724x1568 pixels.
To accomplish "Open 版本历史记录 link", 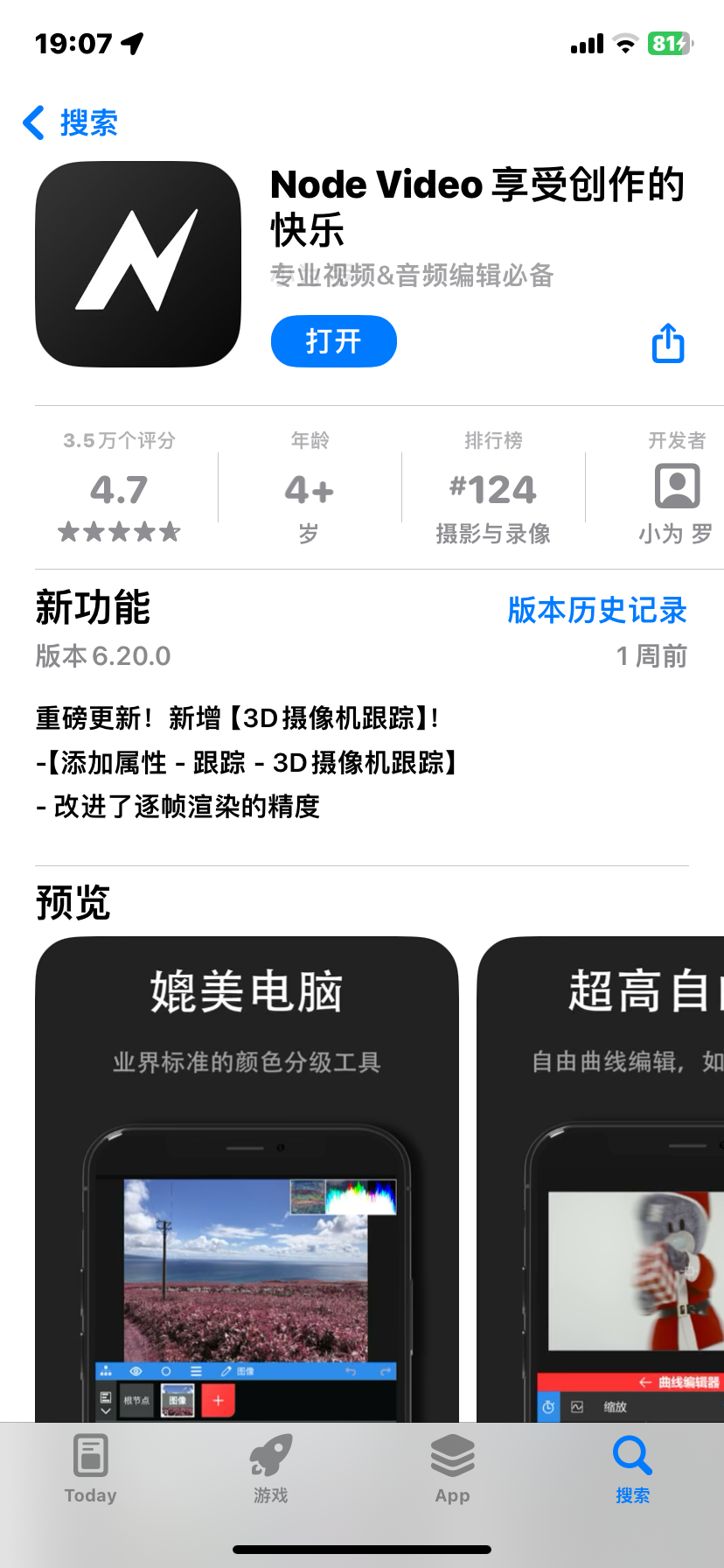I will coord(596,611).
